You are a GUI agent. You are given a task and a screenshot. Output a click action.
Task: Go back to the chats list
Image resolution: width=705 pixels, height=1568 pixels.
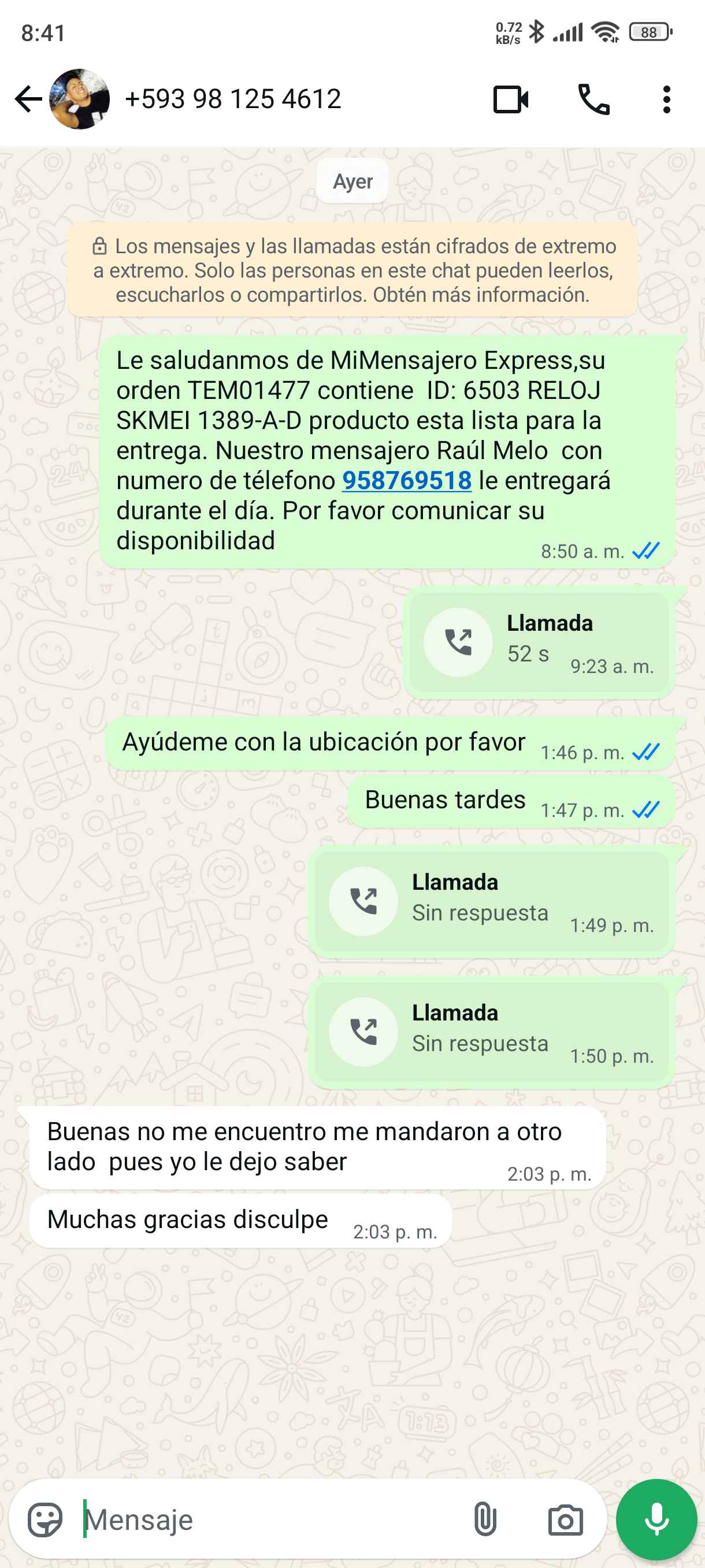28,99
